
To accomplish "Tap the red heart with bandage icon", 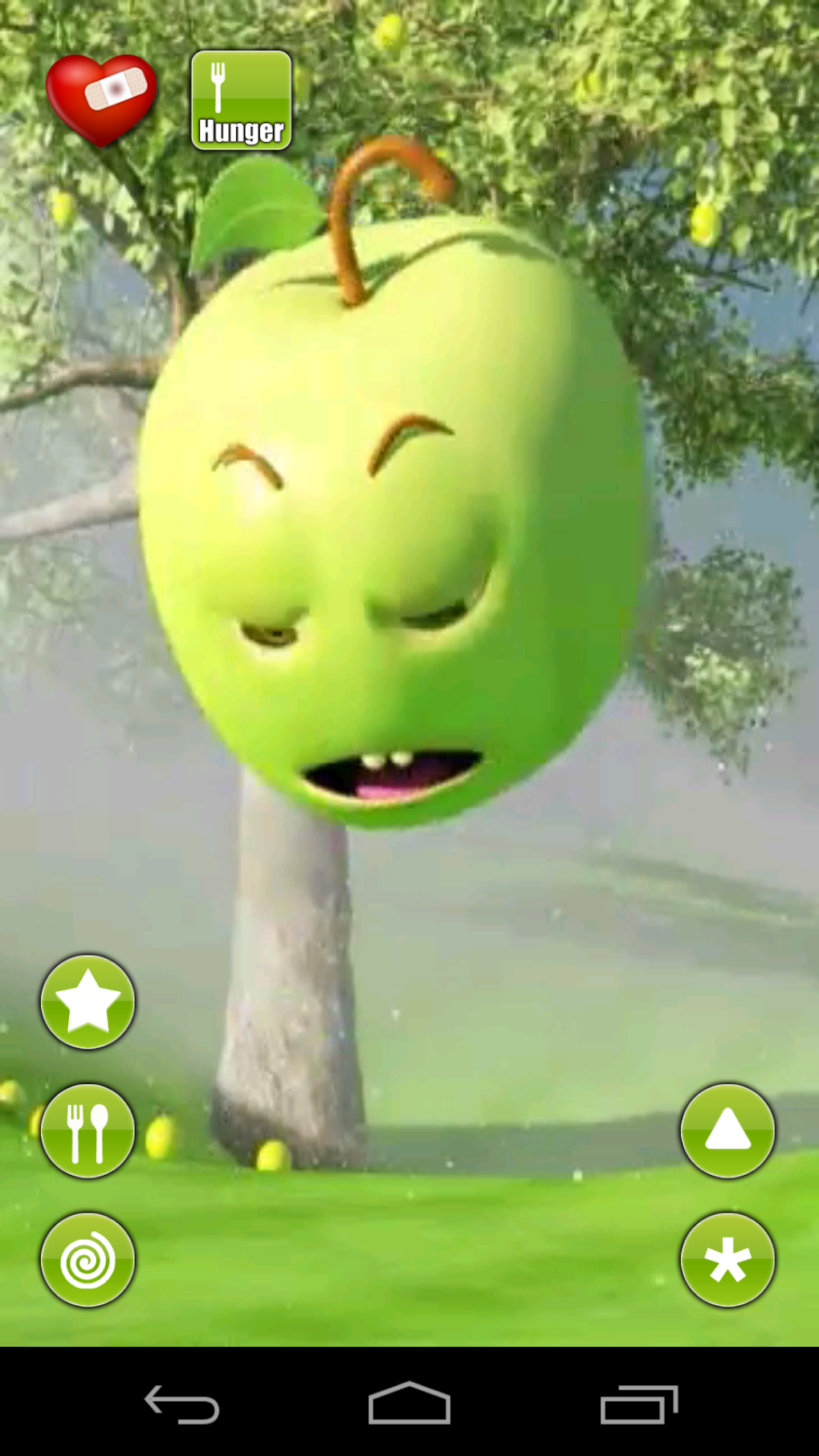I will point(101,100).
